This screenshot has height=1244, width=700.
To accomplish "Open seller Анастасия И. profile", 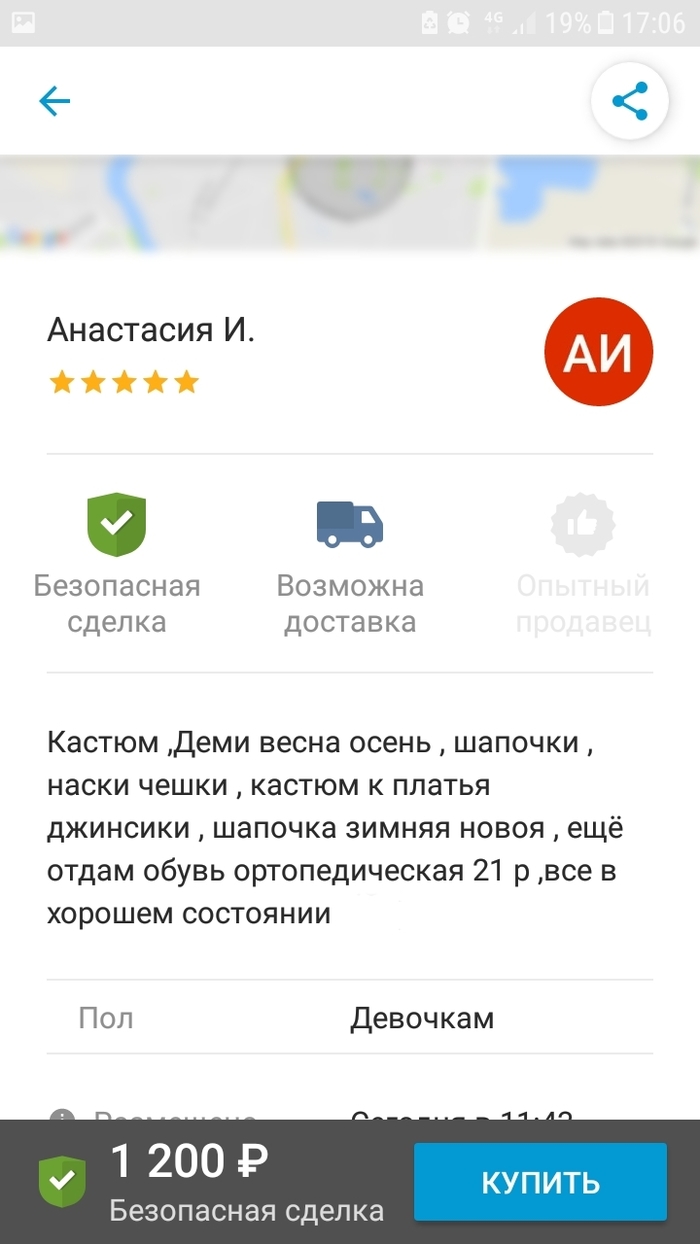I will pyautogui.click(x=151, y=331).
